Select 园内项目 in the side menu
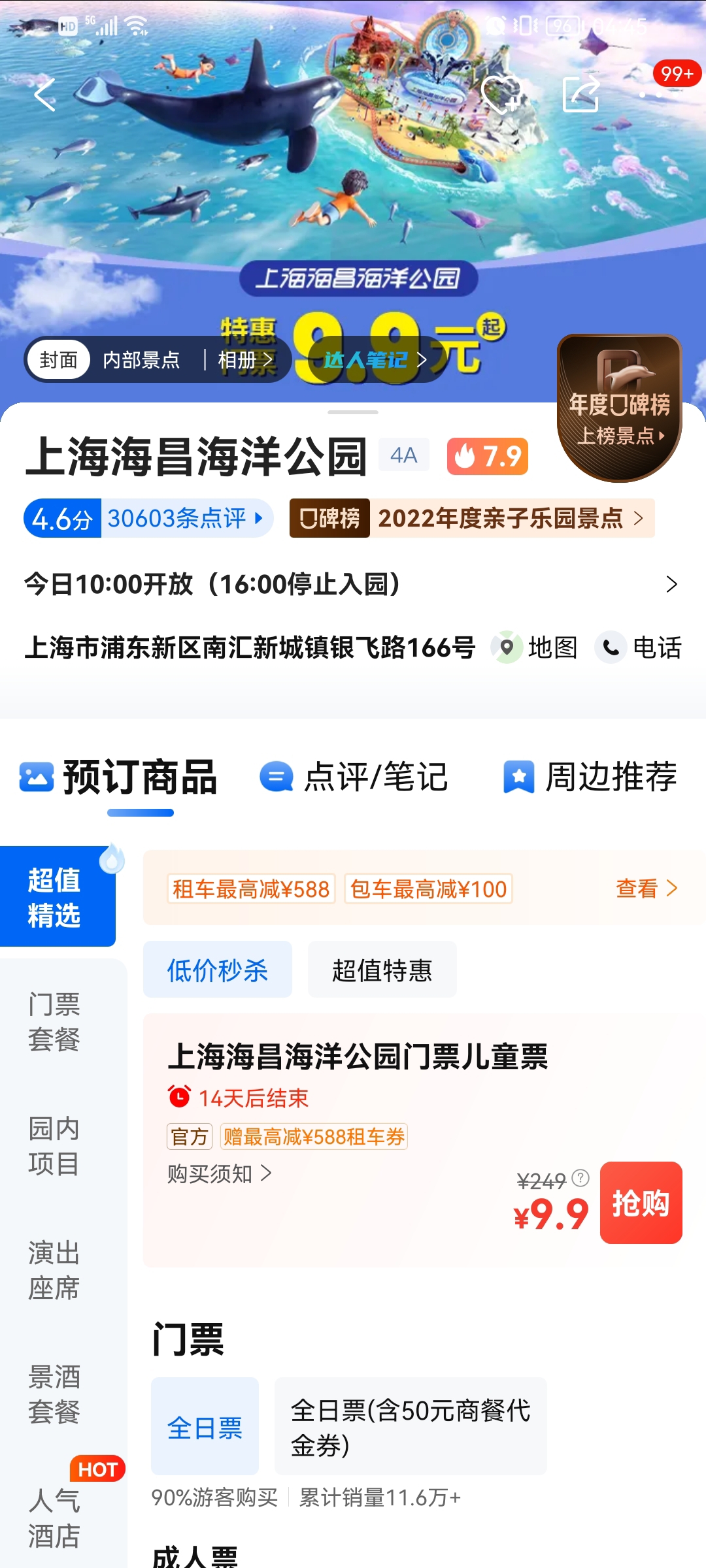 point(54,1146)
